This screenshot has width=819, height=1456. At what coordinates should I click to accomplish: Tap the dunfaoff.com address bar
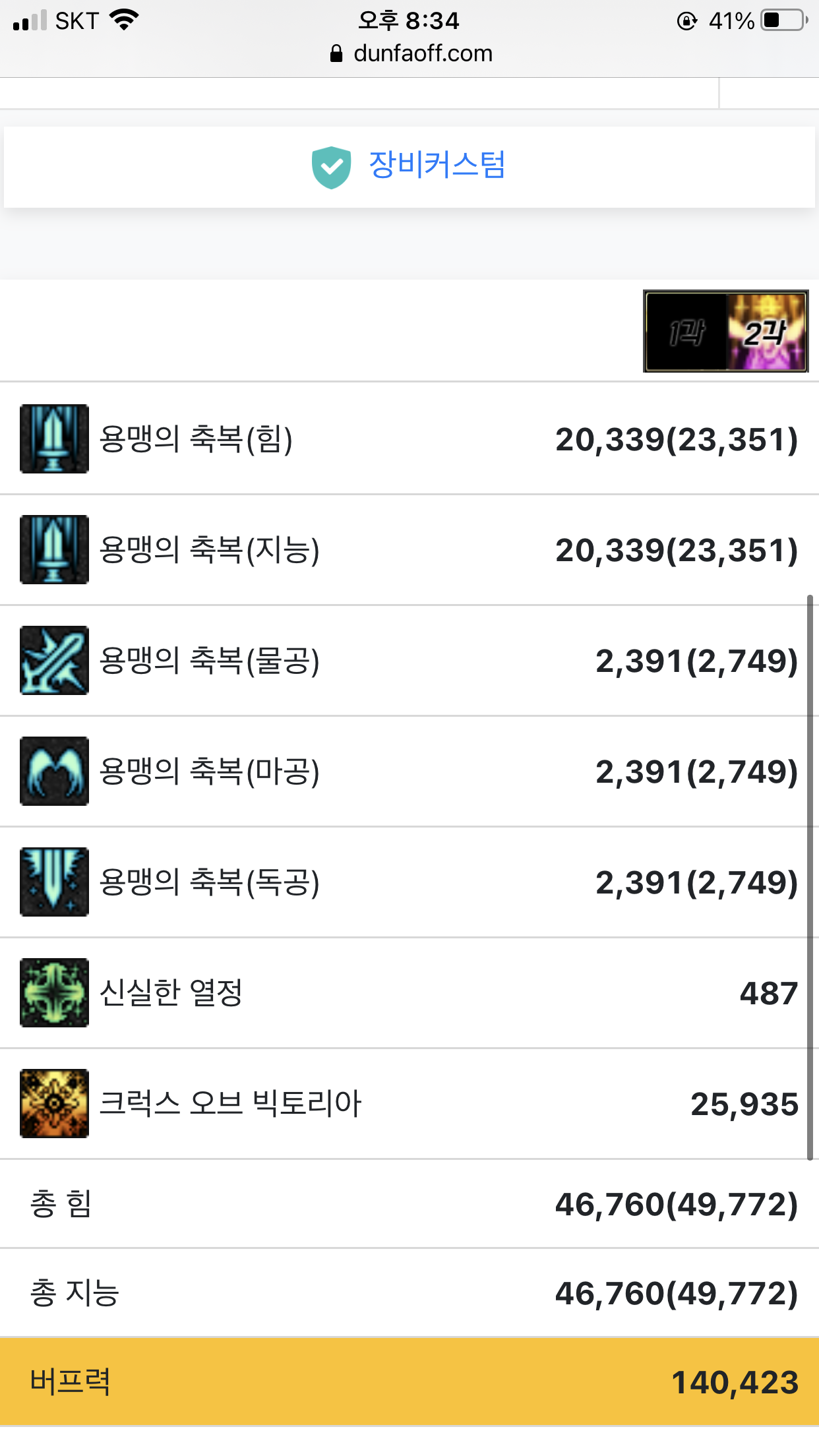pyautogui.click(x=410, y=53)
